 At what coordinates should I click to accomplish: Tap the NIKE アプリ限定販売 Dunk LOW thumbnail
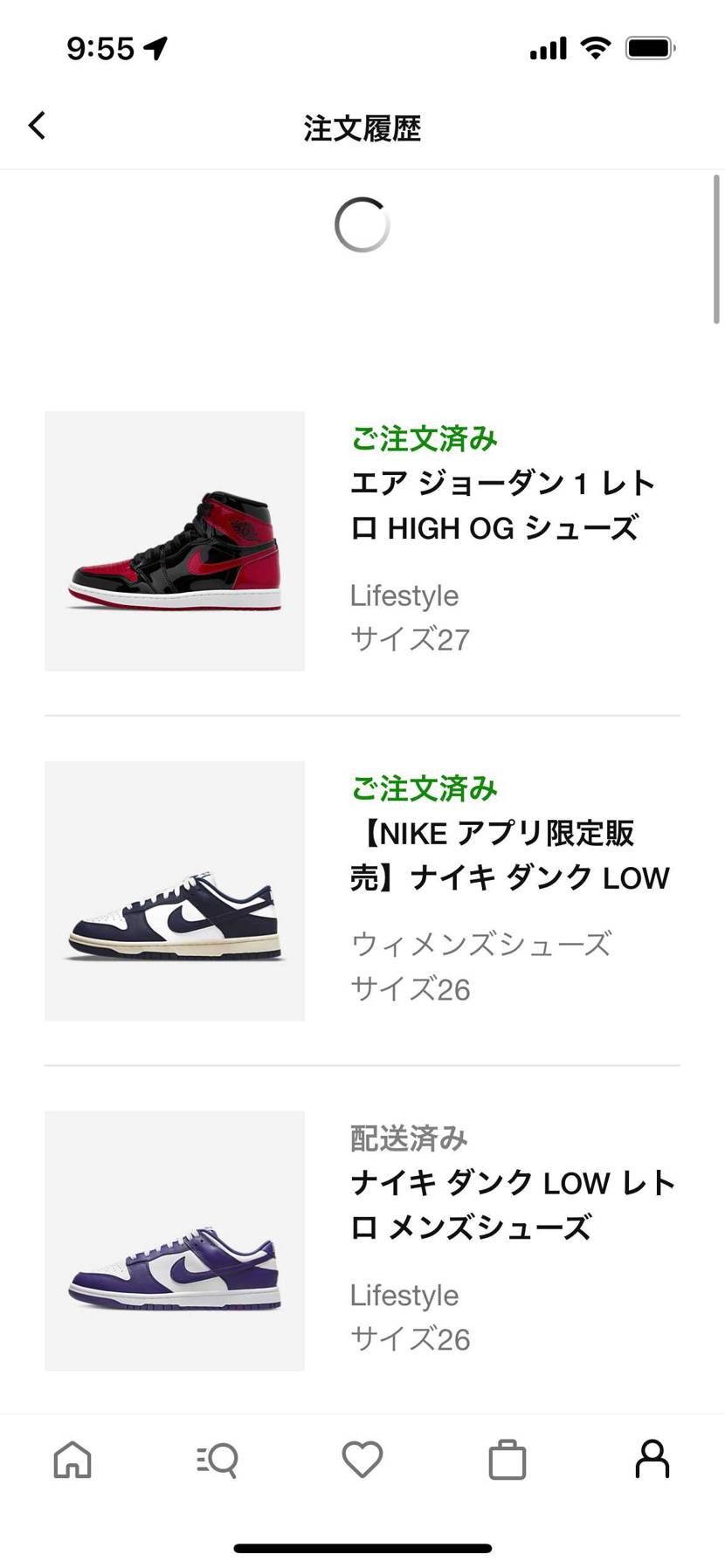tap(174, 891)
